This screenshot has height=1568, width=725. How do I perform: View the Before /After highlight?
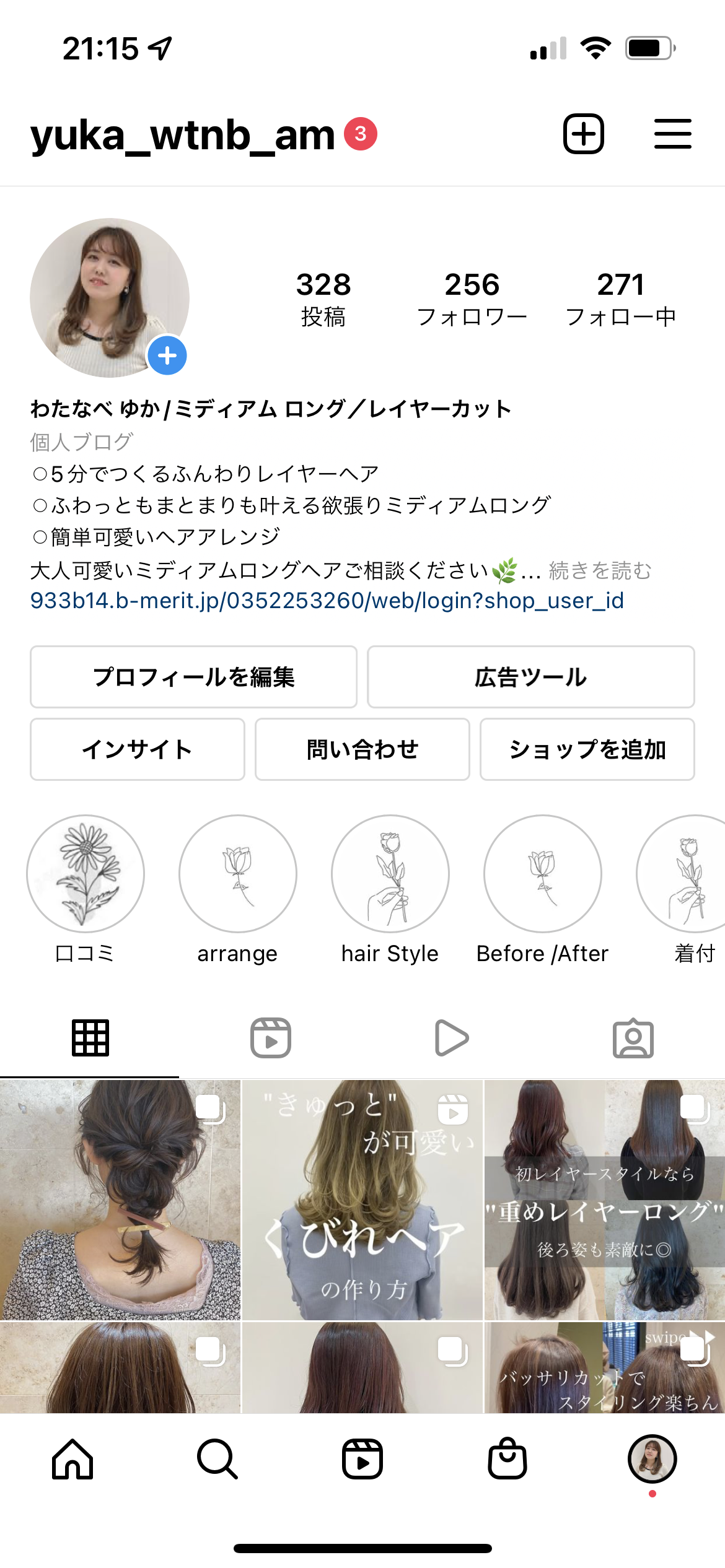(x=543, y=874)
